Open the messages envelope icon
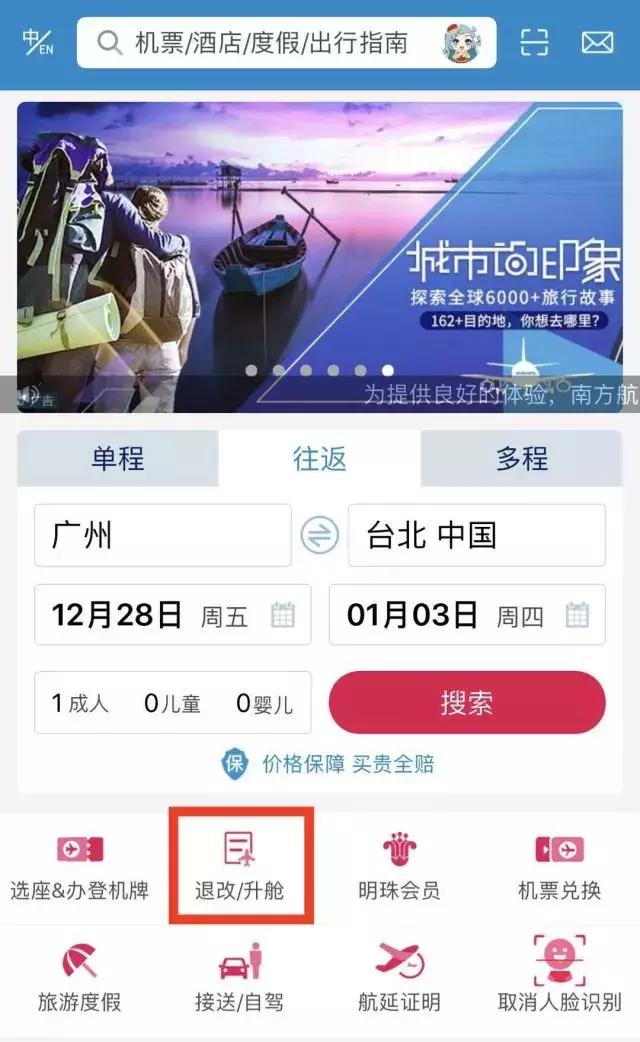Image resolution: width=640 pixels, height=1042 pixels. (597, 43)
